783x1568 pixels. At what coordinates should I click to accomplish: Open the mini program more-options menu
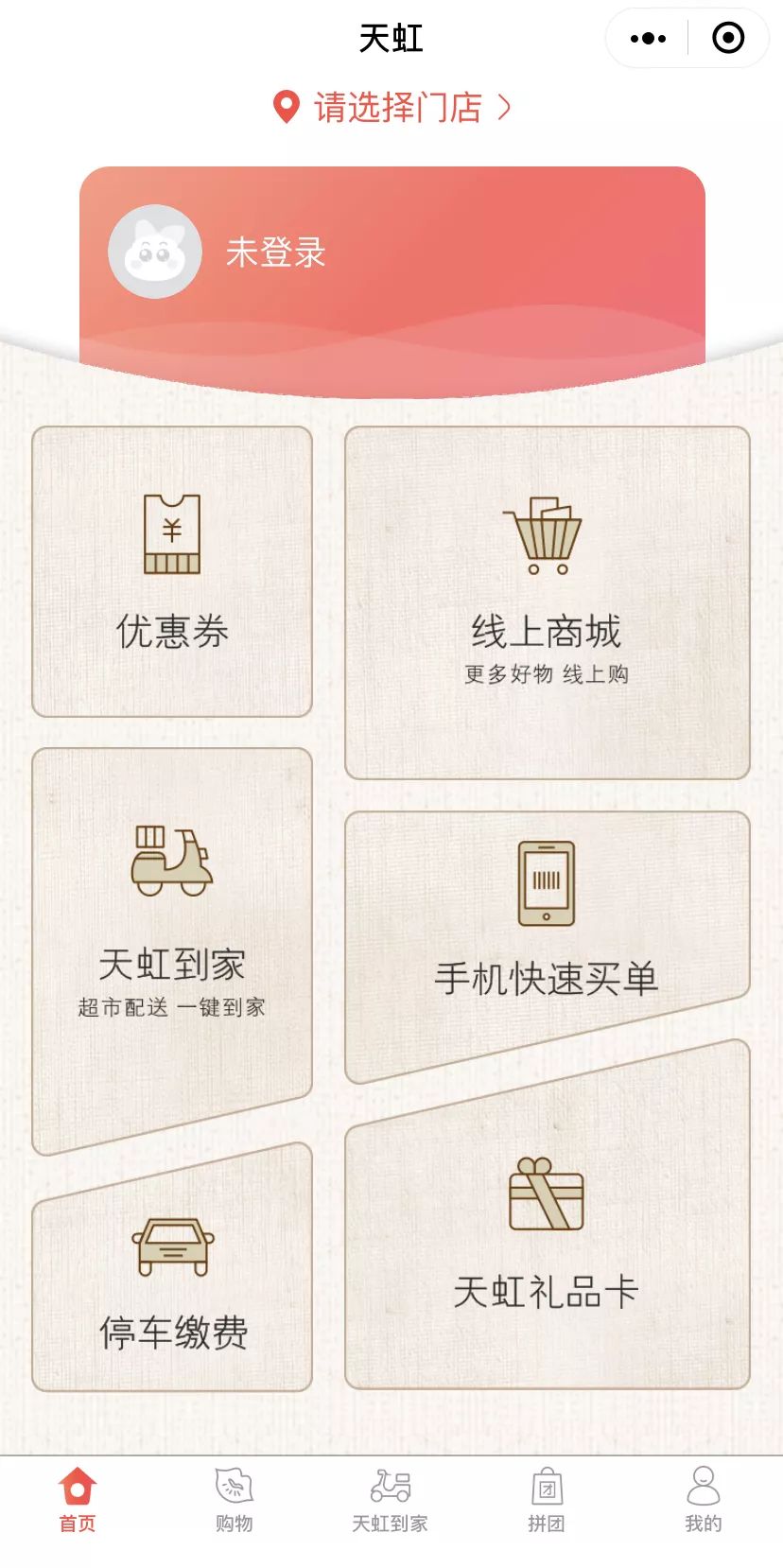click(648, 39)
